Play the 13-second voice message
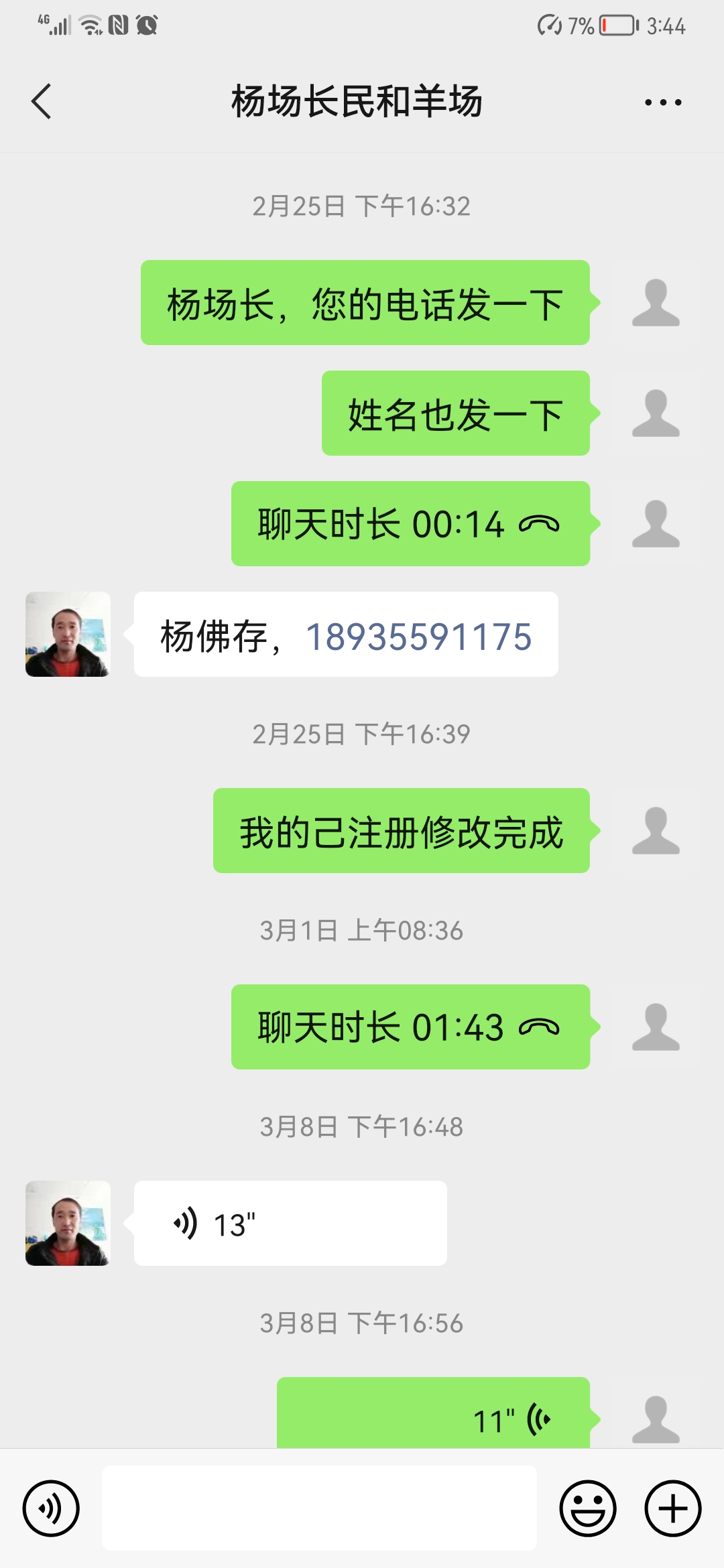 pyautogui.click(x=290, y=1223)
